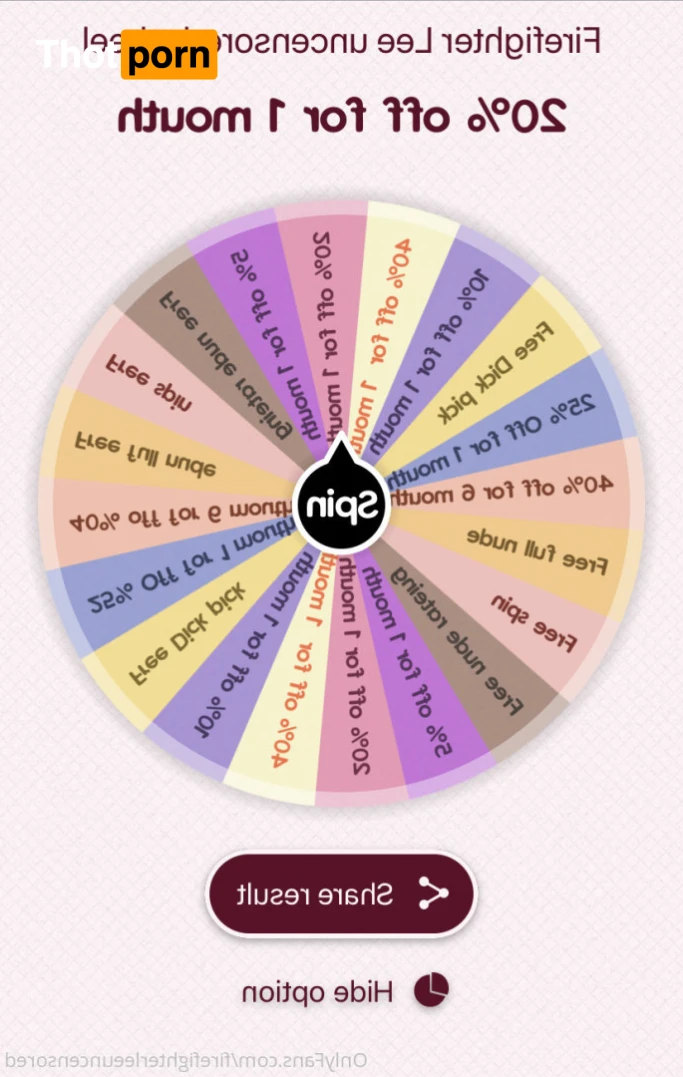The image size is (683, 1077).
Task: Share the wheel result
Action: pos(341,894)
